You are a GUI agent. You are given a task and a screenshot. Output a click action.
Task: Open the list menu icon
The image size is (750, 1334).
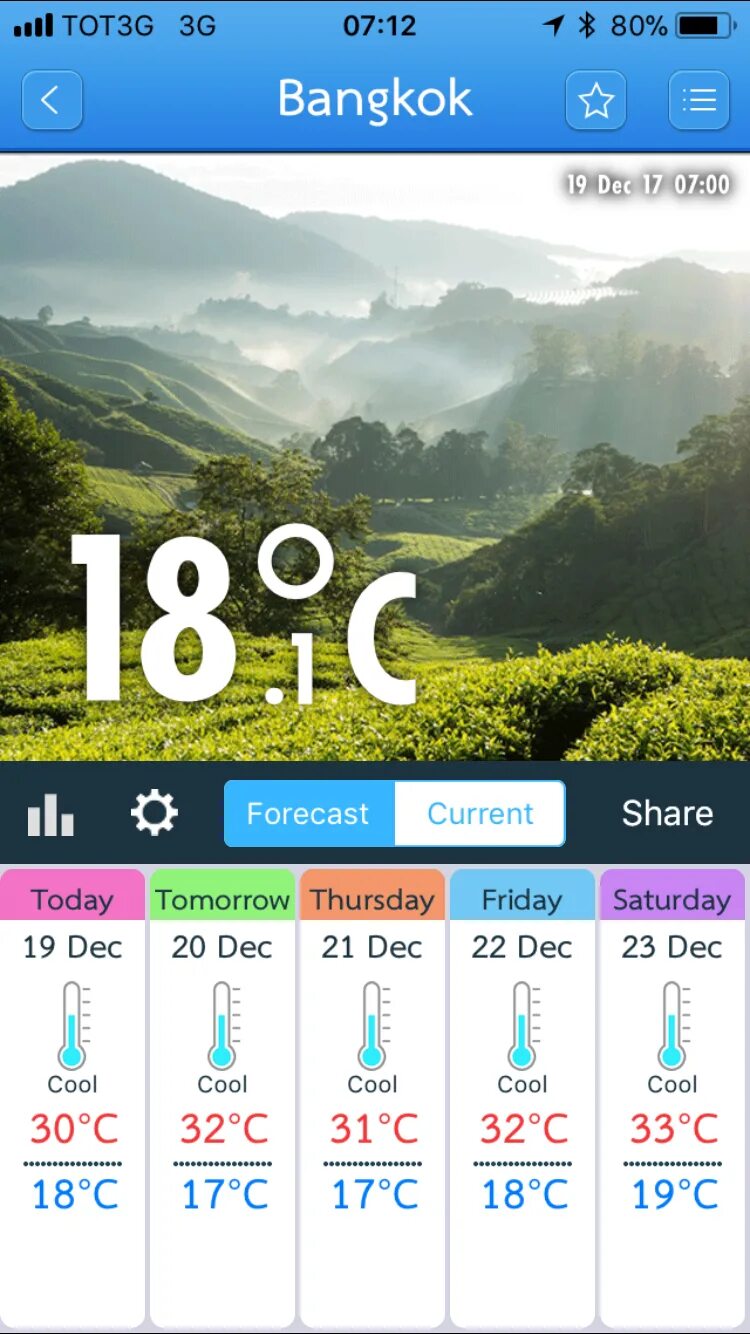tap(699, 100)
